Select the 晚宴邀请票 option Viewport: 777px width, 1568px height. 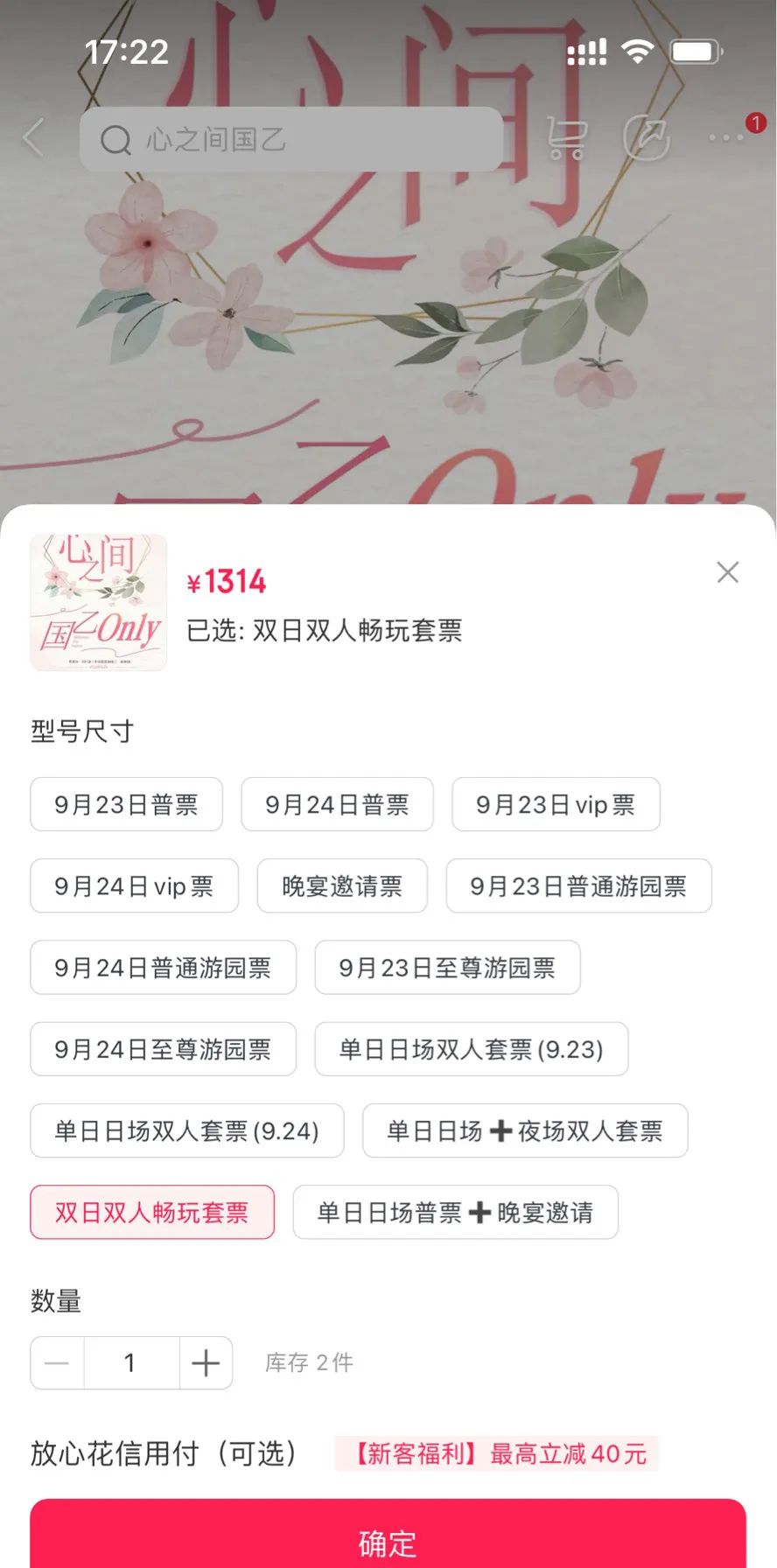(341, 886)
